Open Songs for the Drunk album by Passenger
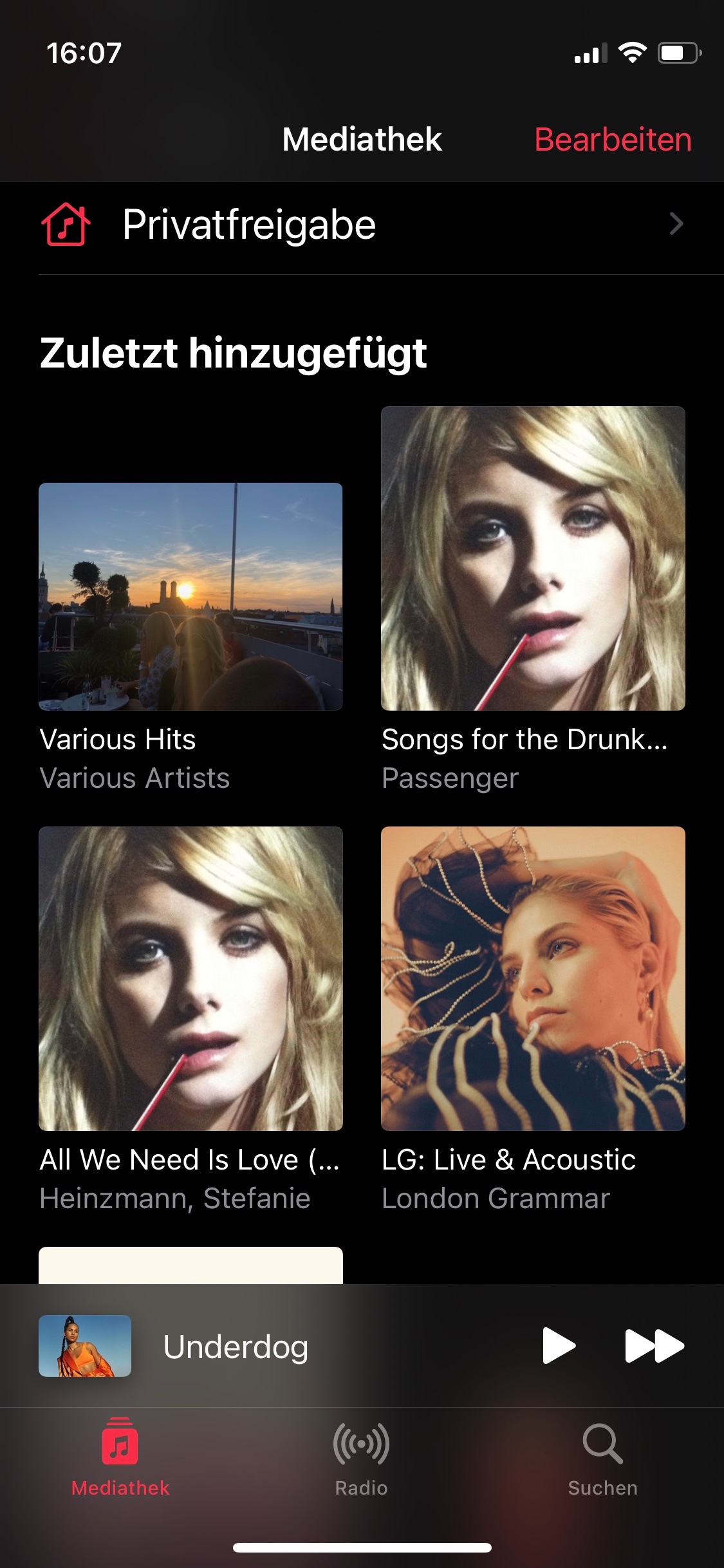724x1568 pixels. [533, 558]
